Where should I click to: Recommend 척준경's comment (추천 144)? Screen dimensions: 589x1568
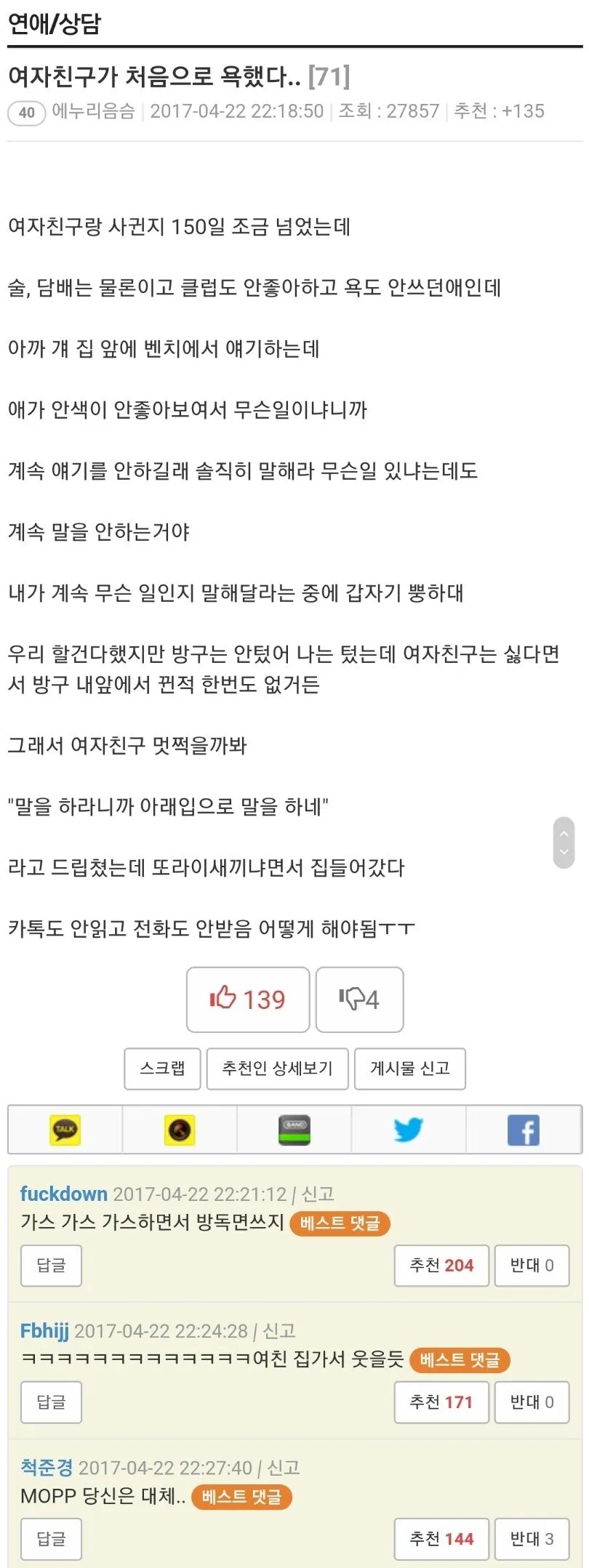(x=441, y=1538)
